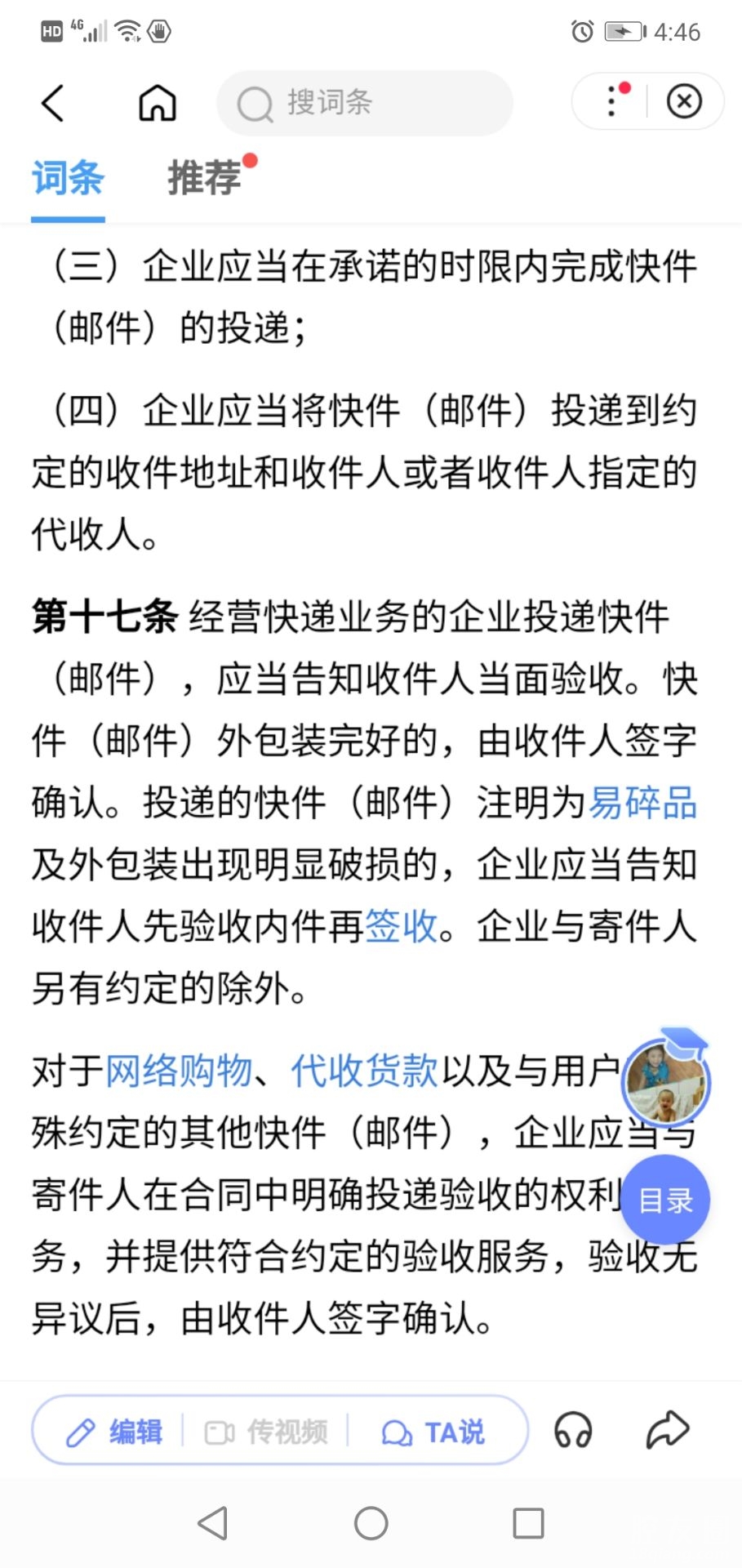Switch to the 推荐 tab
The image size is (742, 1568).
click(x=205, y=178)
